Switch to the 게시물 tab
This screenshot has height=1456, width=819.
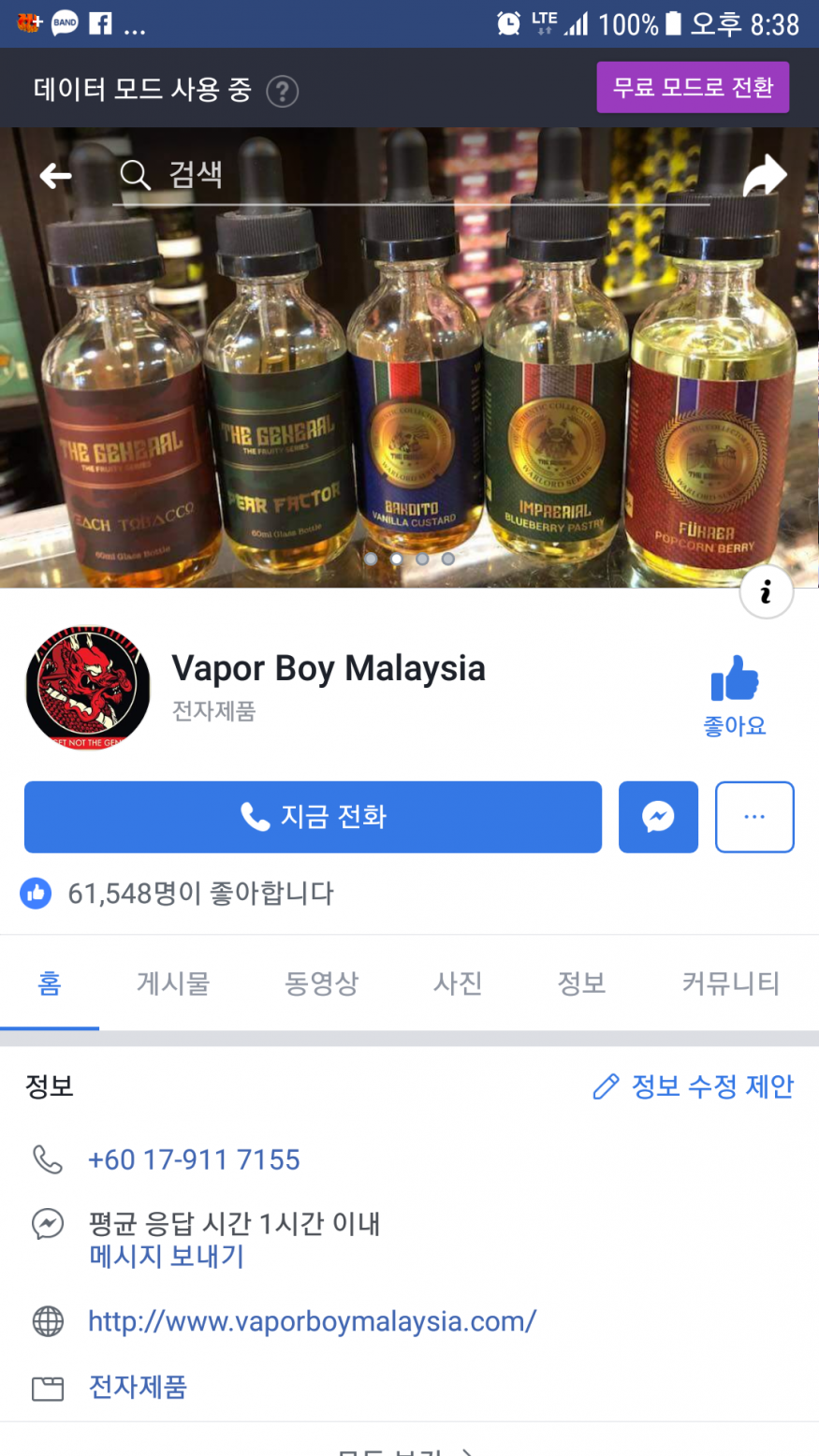tap(173, 983)
